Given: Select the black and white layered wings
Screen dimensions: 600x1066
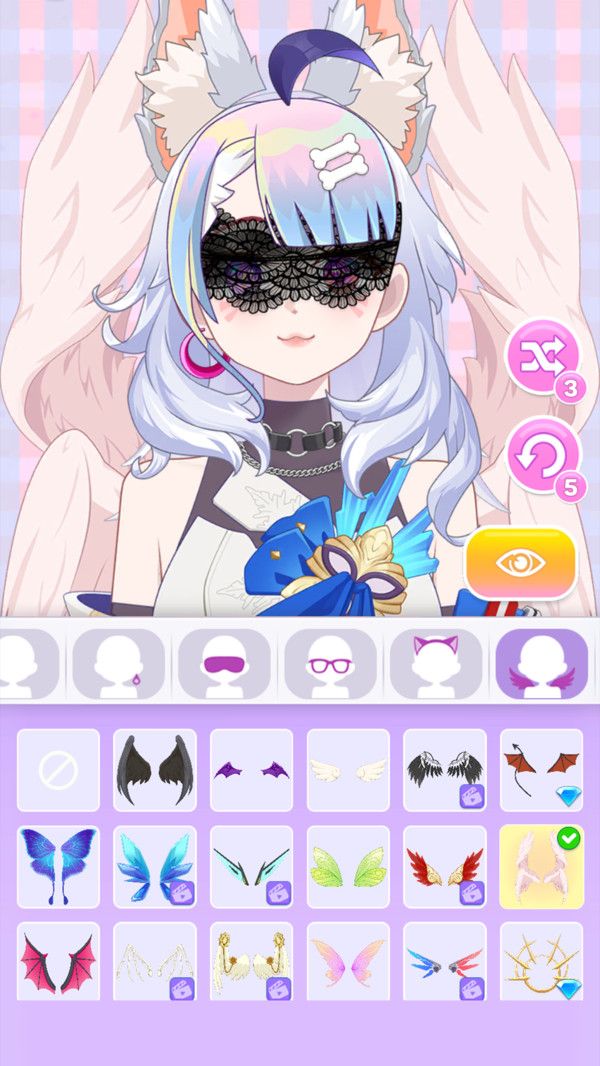Looking at the screenshot, I should [x=444, y=770].
